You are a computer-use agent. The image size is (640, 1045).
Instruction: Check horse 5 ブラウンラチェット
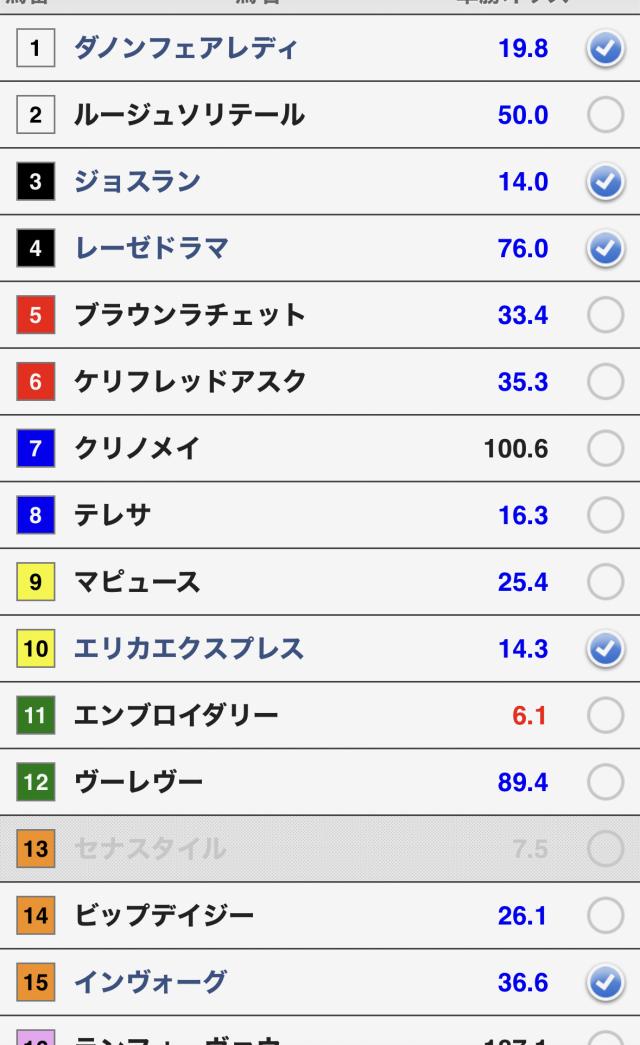click(604, 316)
